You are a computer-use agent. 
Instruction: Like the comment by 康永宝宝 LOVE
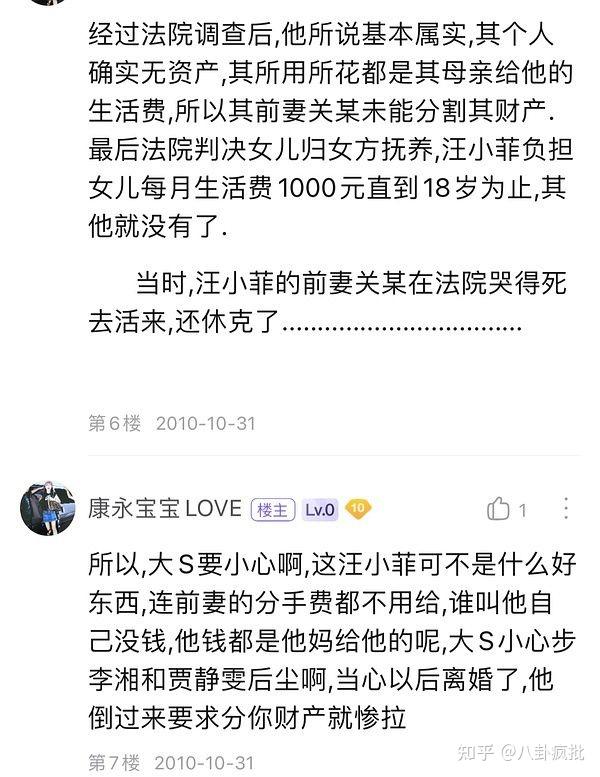[499, 509]
